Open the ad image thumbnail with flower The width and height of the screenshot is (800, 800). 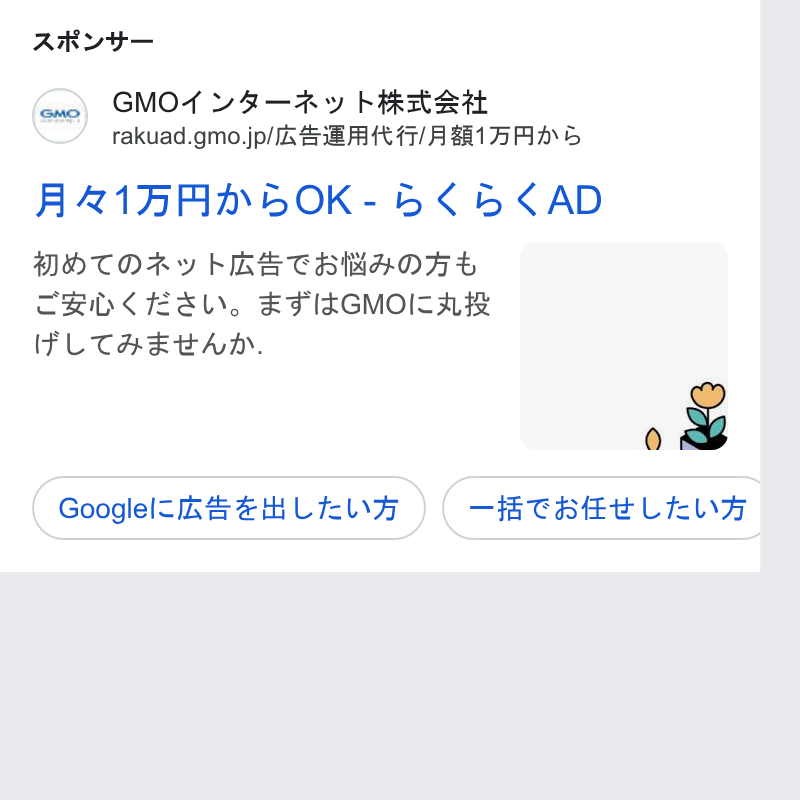(x=623, y=346)
